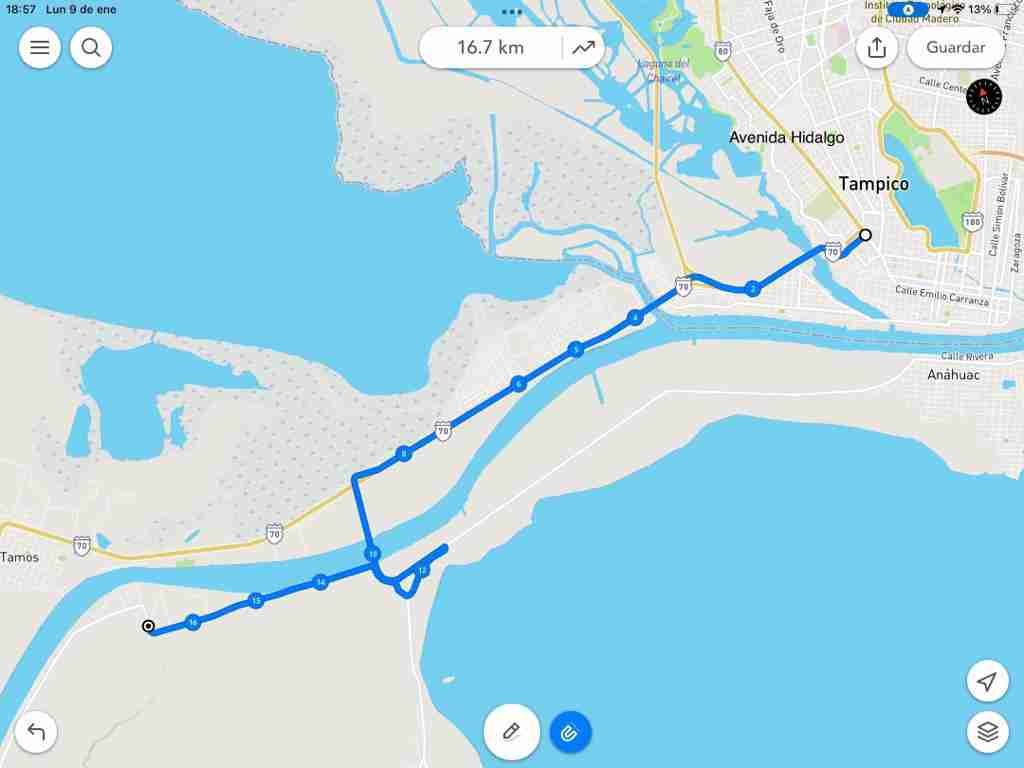The height and width of the screenshot is (768, 1024).
Task: Tap the 16.7 km distance pill
Action: pos(490,48)
